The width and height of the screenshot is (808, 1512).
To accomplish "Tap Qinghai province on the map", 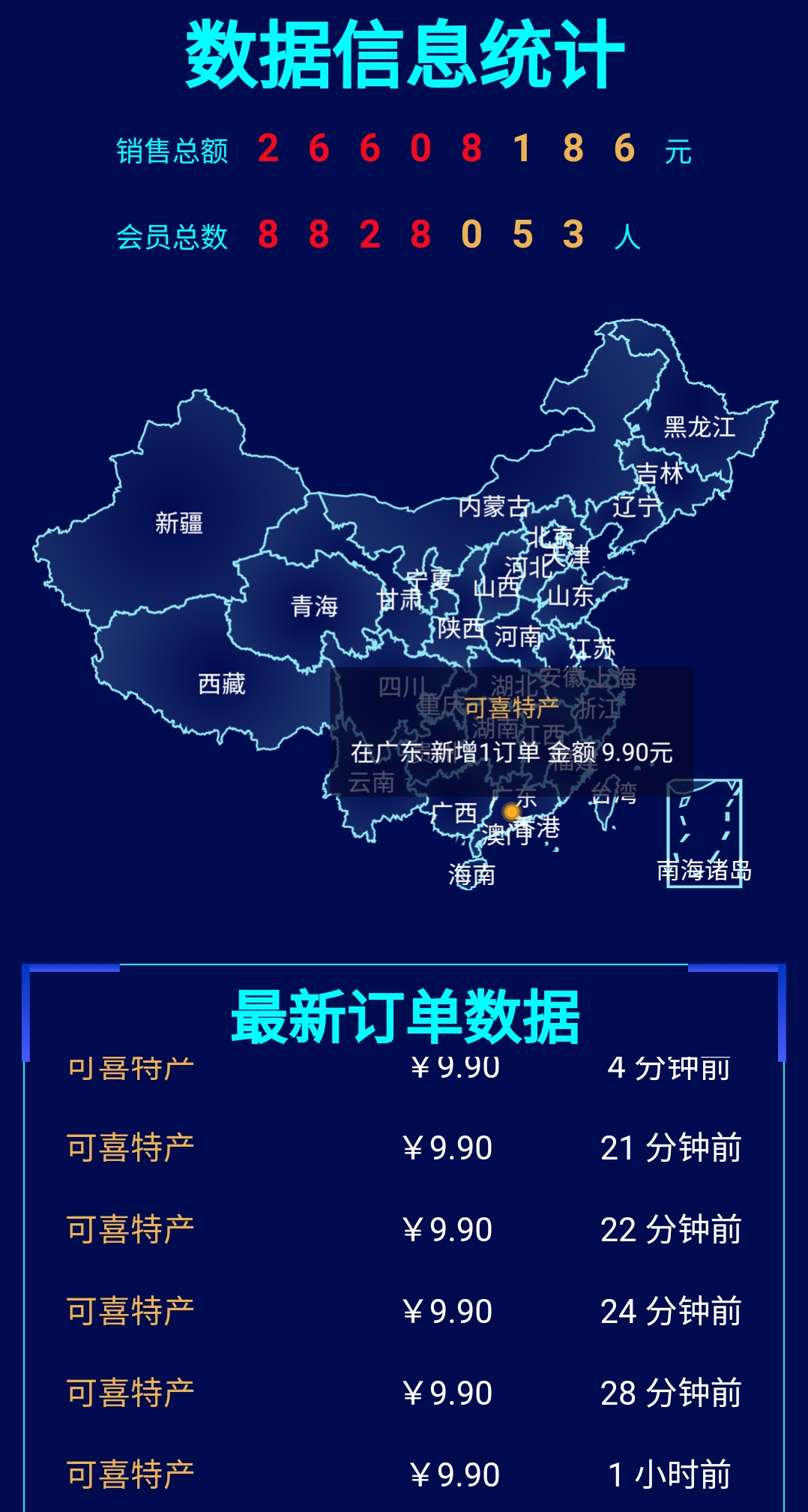I will pos(314,605).
